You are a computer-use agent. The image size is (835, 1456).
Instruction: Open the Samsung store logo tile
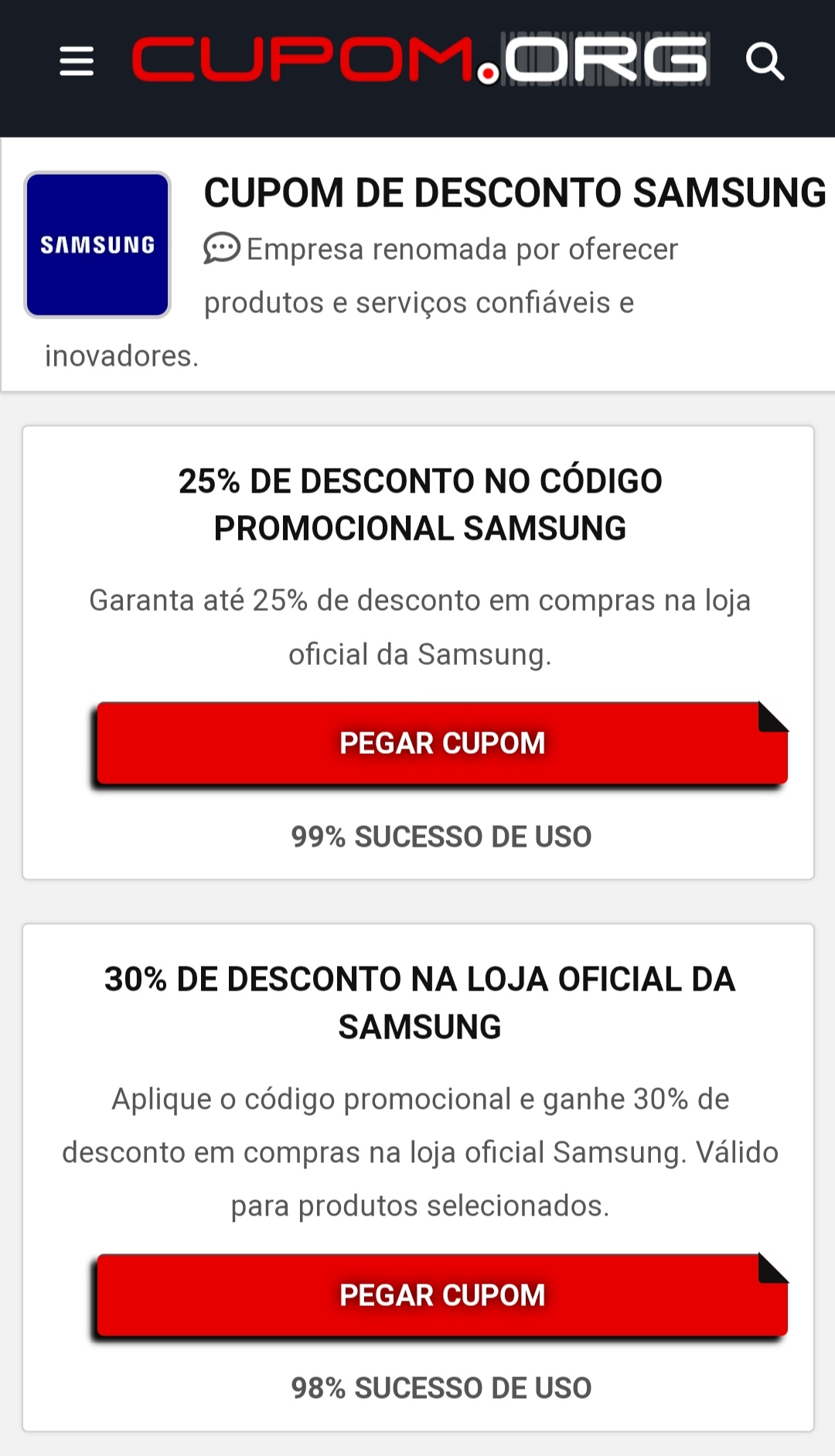(x=97, y=244)
